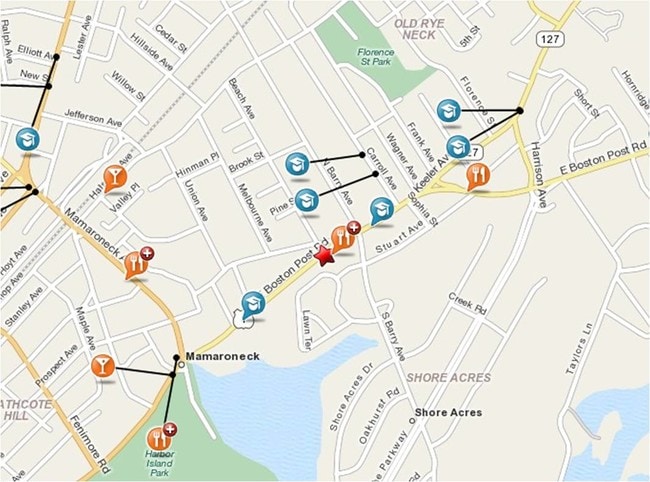Tap the red star marker on Boston Post Rd

(324, 256)
